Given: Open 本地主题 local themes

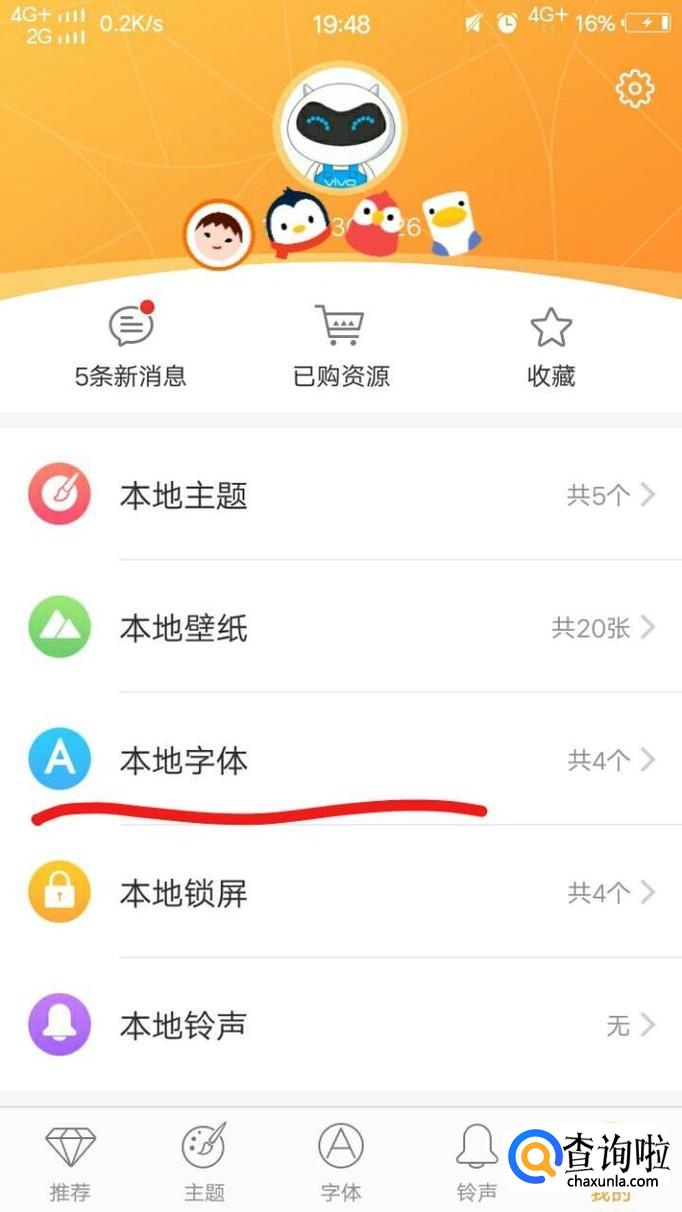Looking at the screenshot, I should tap(340, 495).
